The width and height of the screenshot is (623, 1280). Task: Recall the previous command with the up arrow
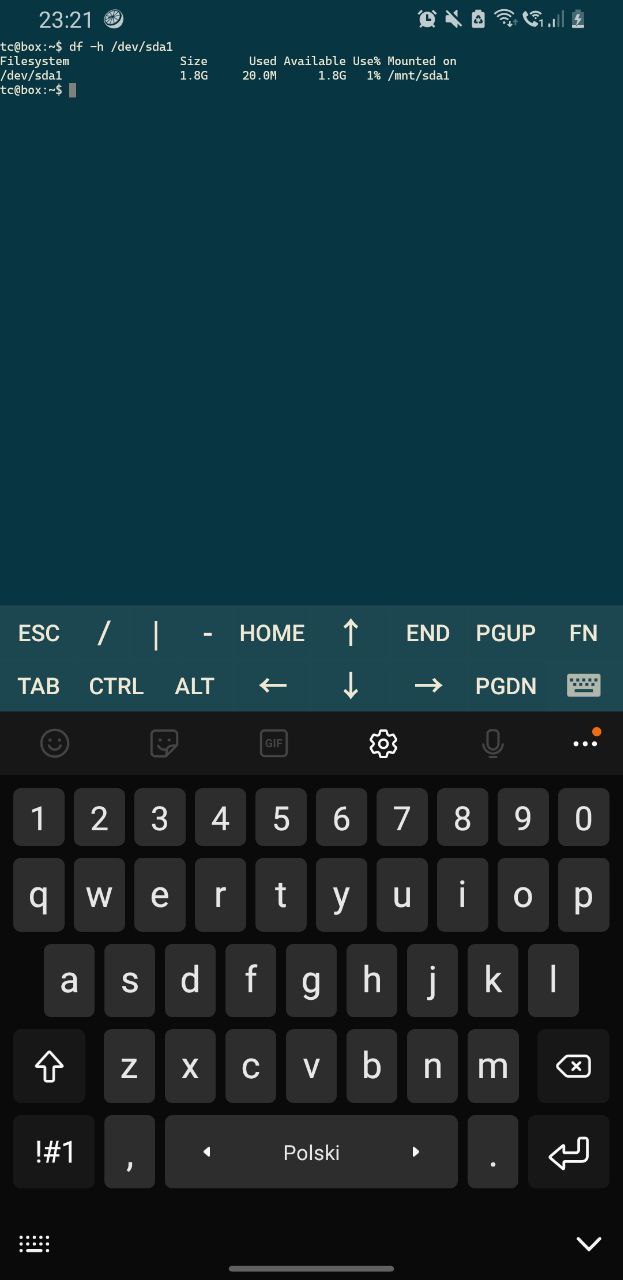click(x=350, y=633)
